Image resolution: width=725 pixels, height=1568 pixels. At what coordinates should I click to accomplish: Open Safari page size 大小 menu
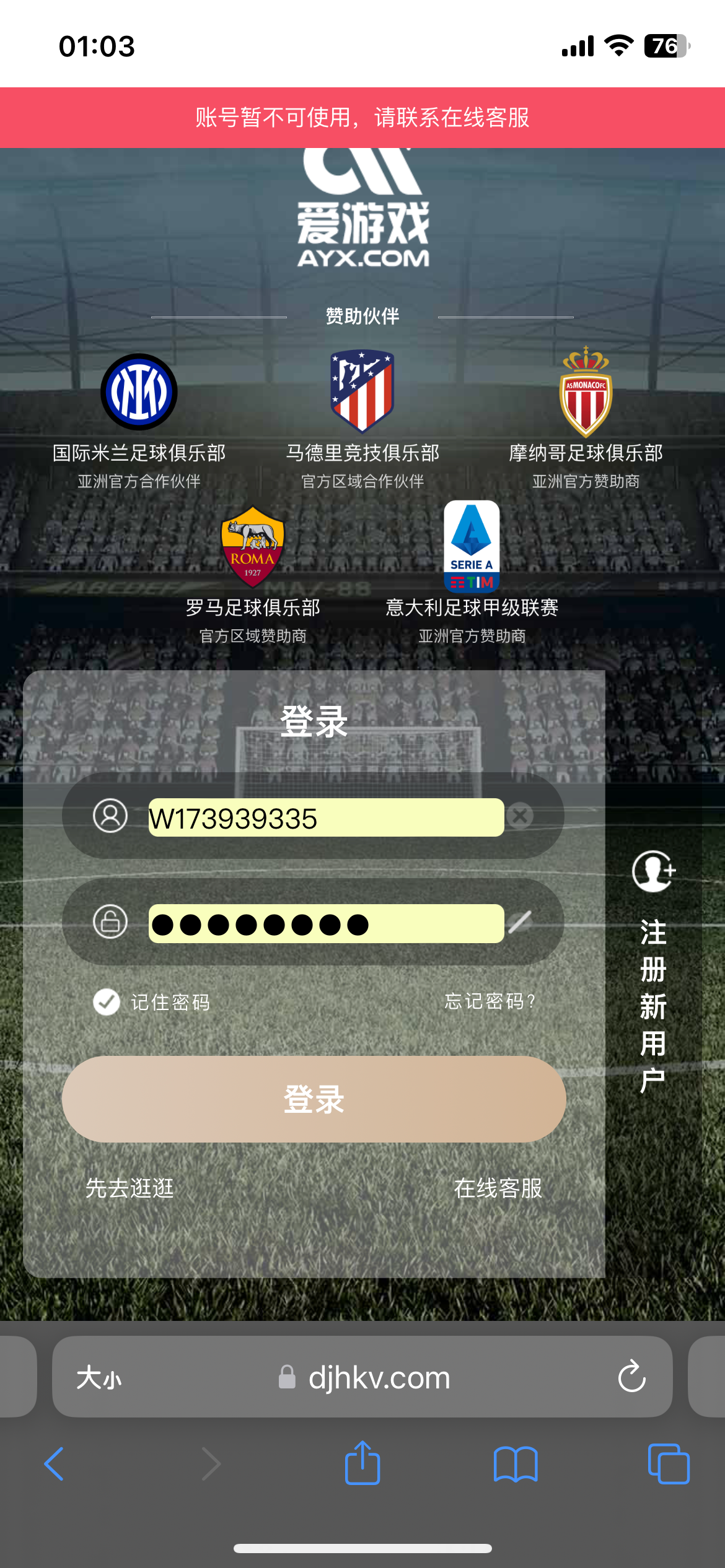coord(99,1378)
